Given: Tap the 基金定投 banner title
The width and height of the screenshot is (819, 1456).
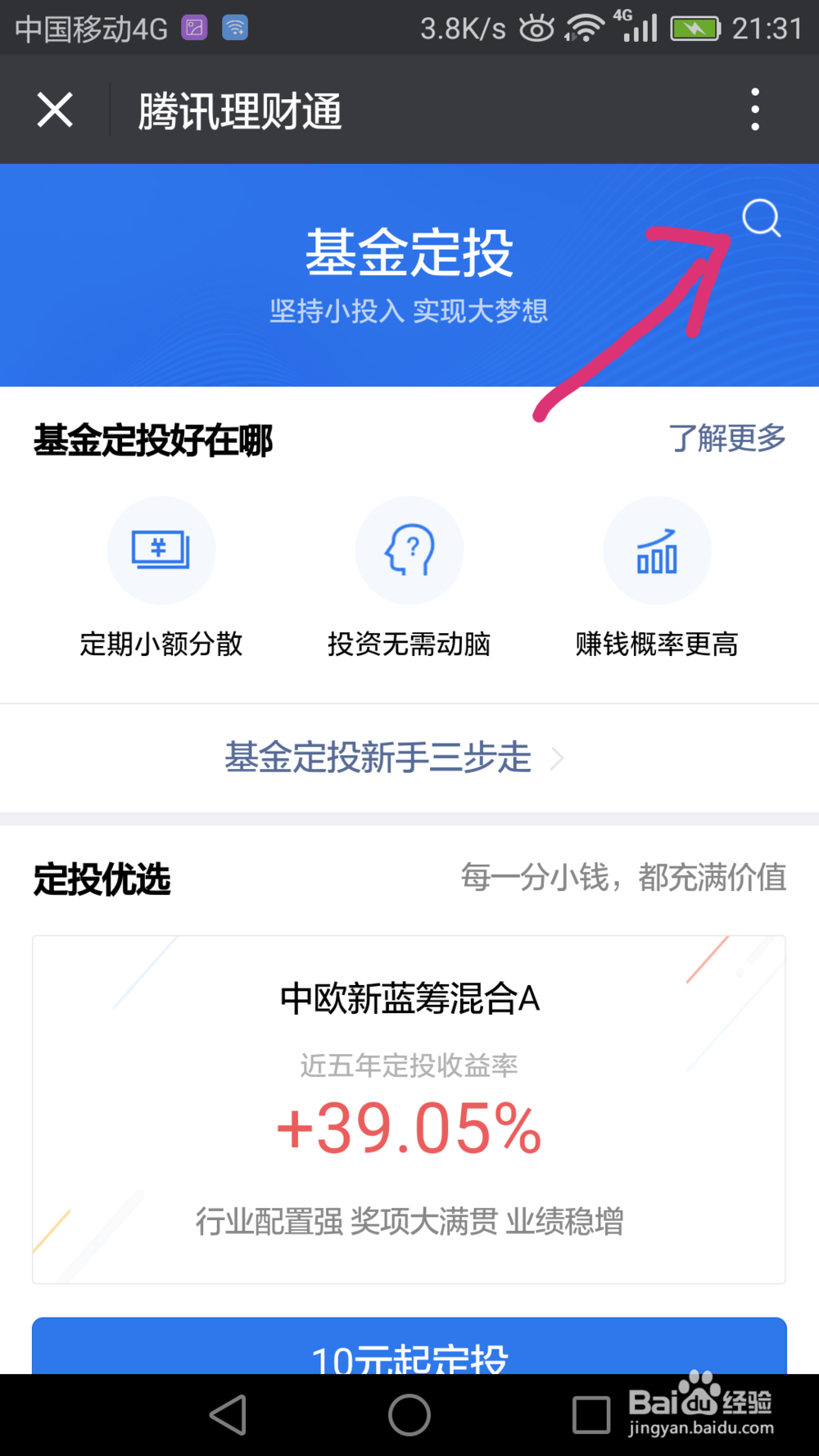Looking at the screenshot, I should [x=409, y=252].
